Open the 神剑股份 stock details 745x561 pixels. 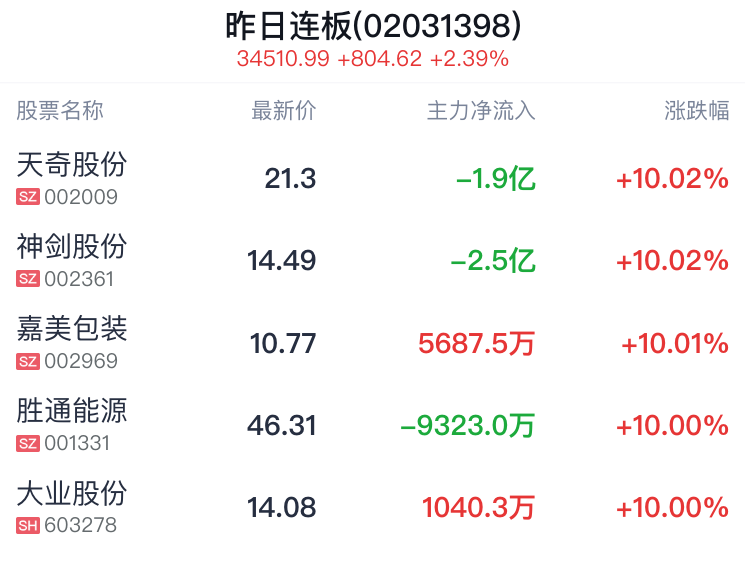pos(372,260)
